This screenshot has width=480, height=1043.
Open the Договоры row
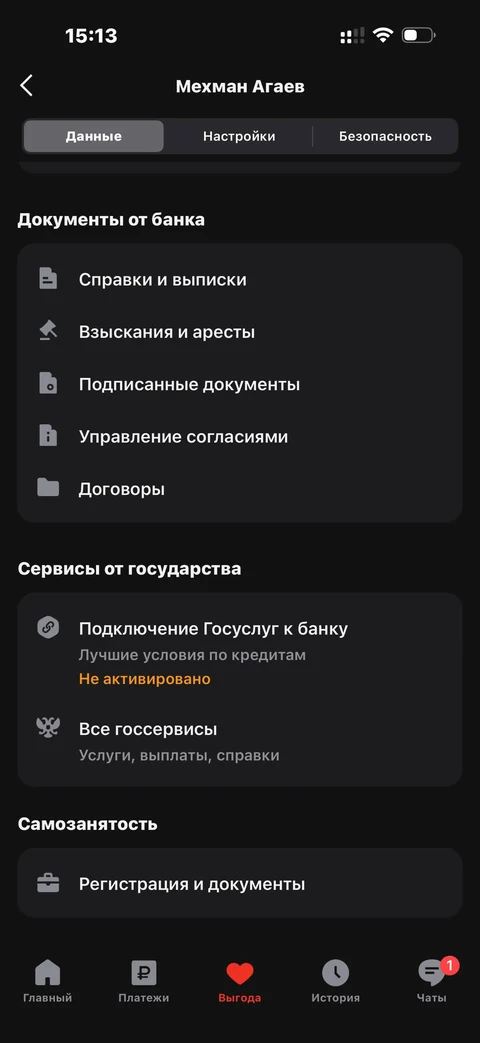pyautogui.click(x=239, y=490)
